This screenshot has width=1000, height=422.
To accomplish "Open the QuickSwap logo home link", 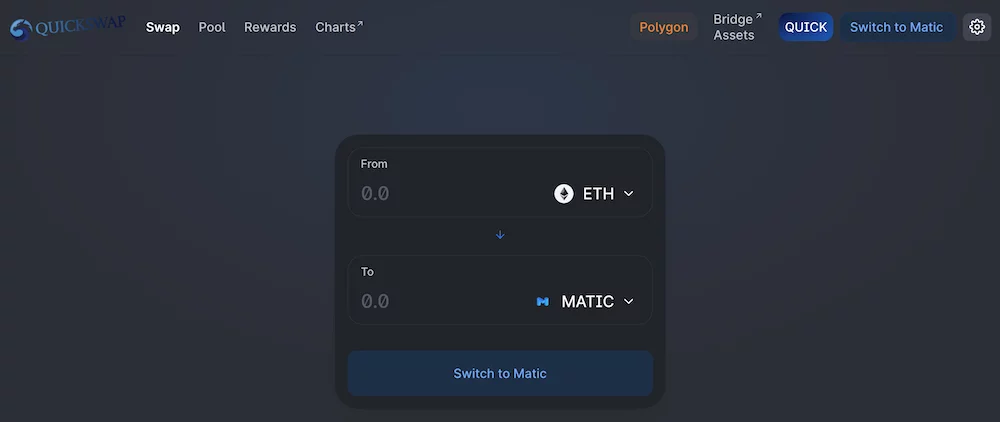I will click(68, 27).
